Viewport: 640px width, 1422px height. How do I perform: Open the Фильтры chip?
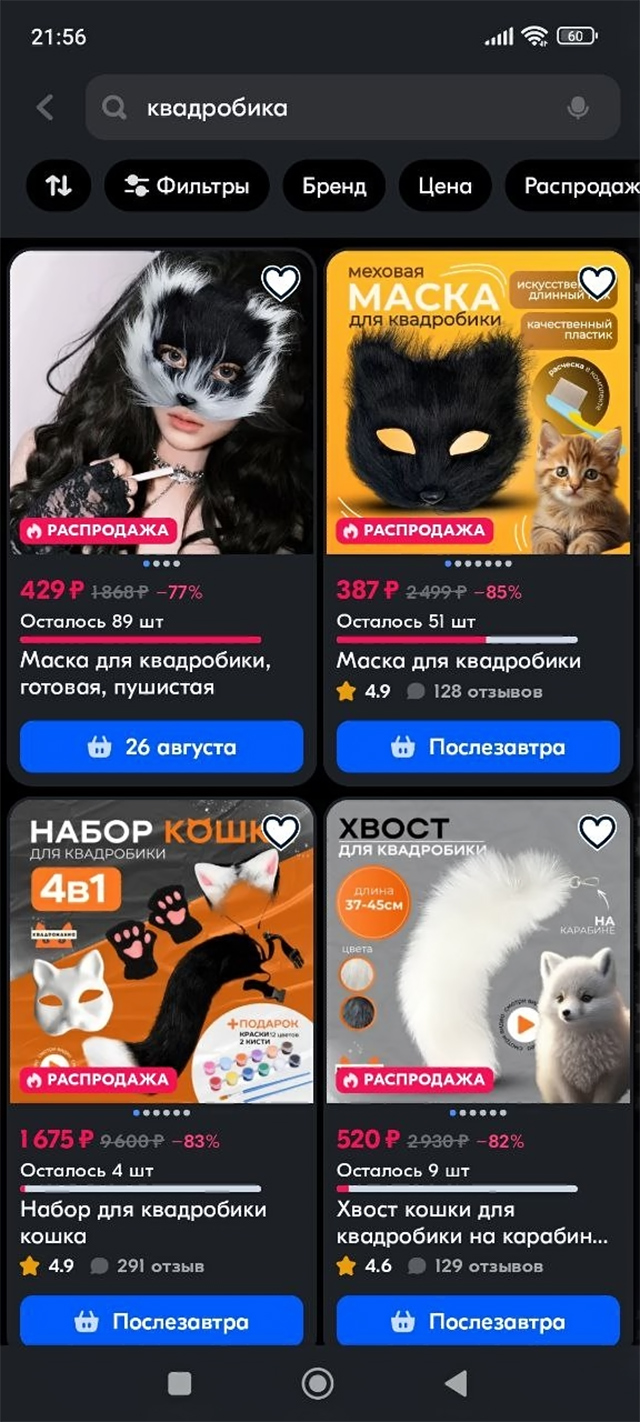[186, 186]
